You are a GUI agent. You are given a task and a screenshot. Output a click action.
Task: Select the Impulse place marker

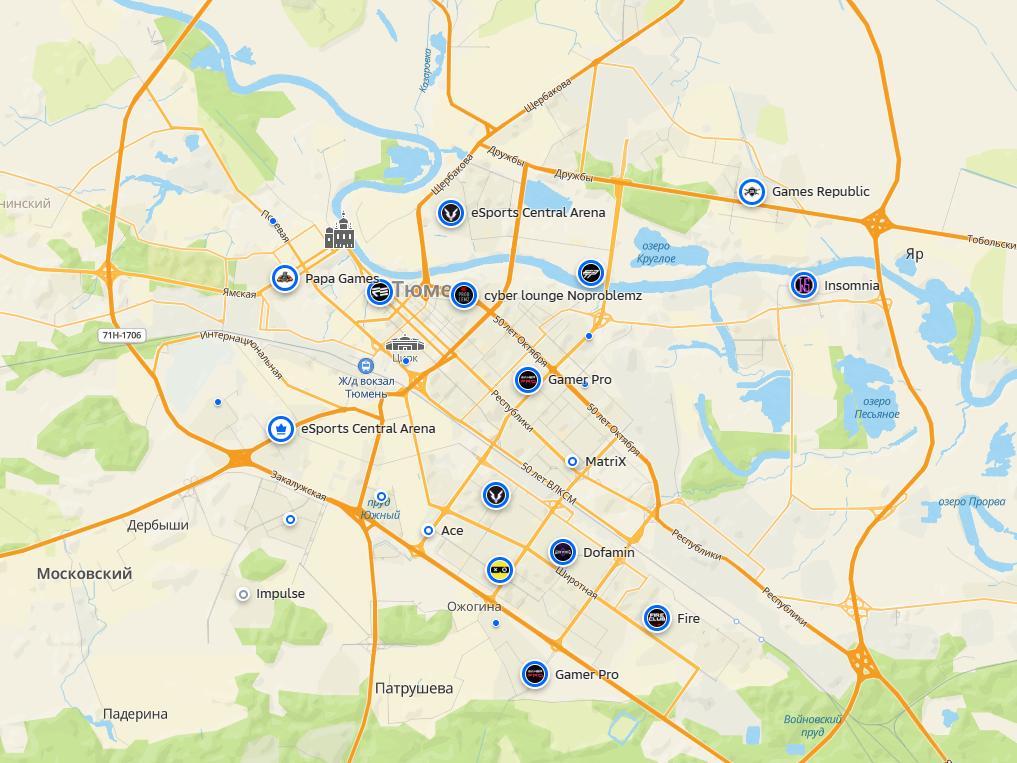pyautogui.click(x=243, y=594)
